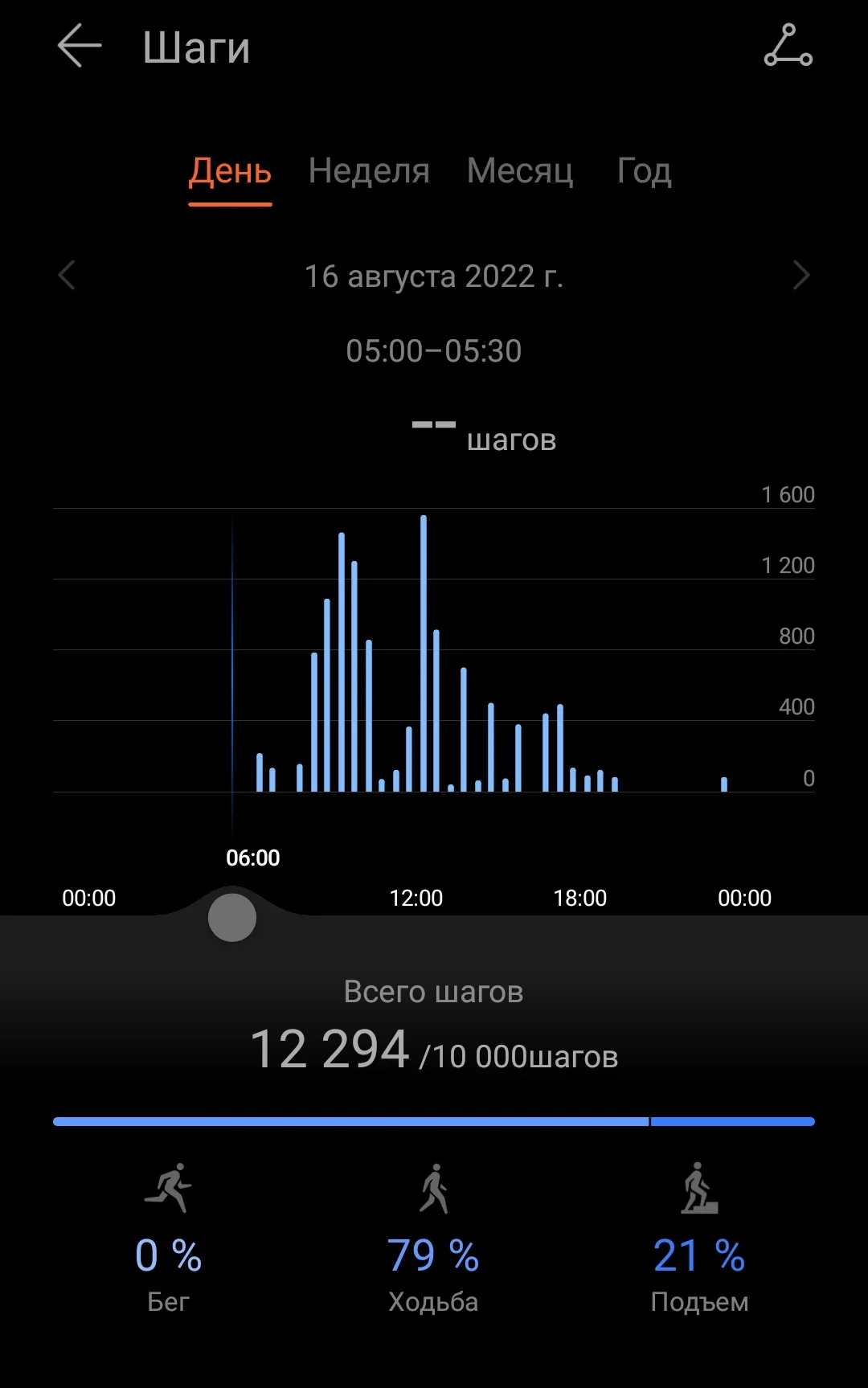Switch to the Месяц tab
Image resolution: width=868 pixels, height=1388 pixels.
520,171
